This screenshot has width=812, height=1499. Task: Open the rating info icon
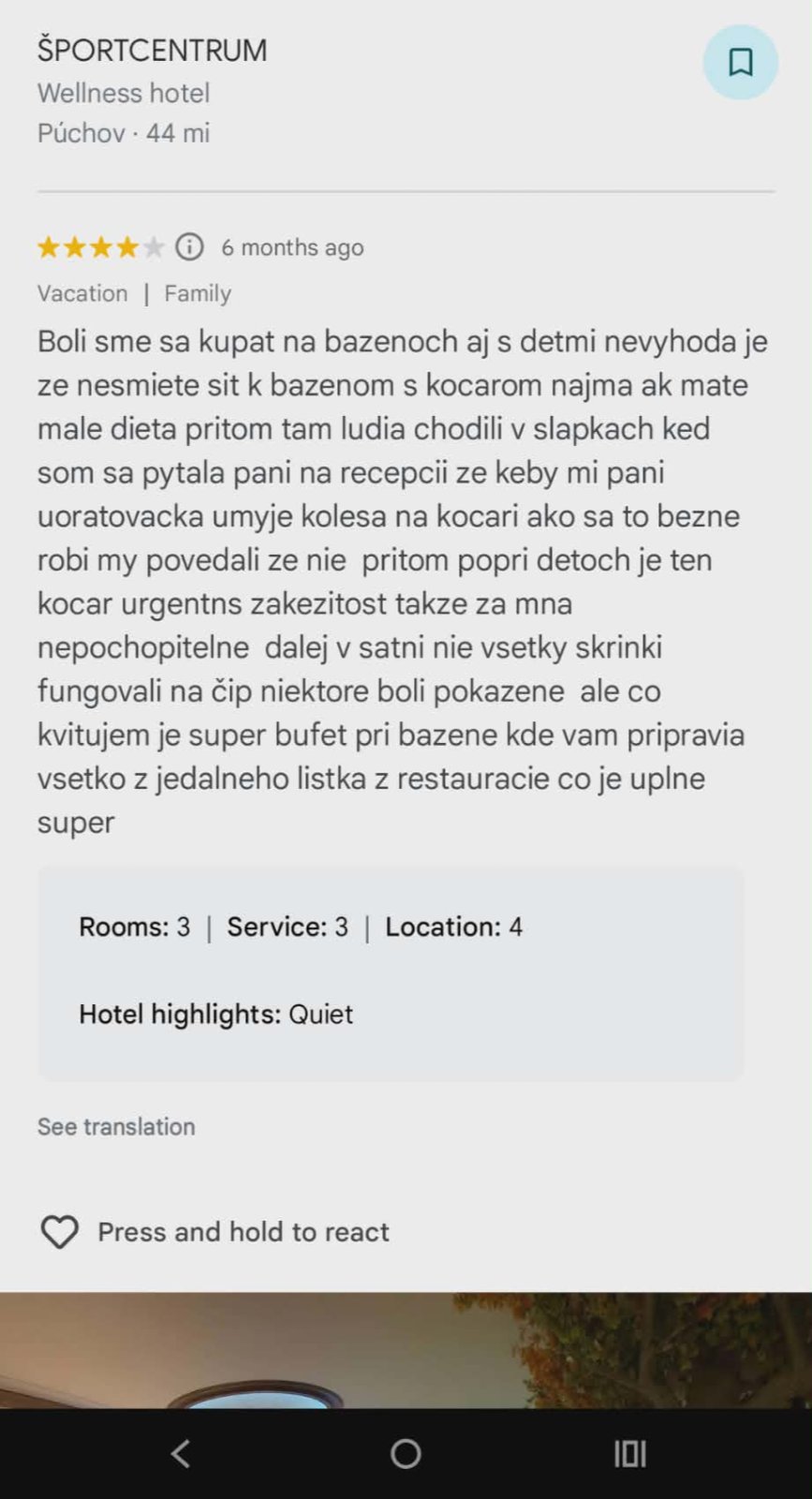[189, 246]
